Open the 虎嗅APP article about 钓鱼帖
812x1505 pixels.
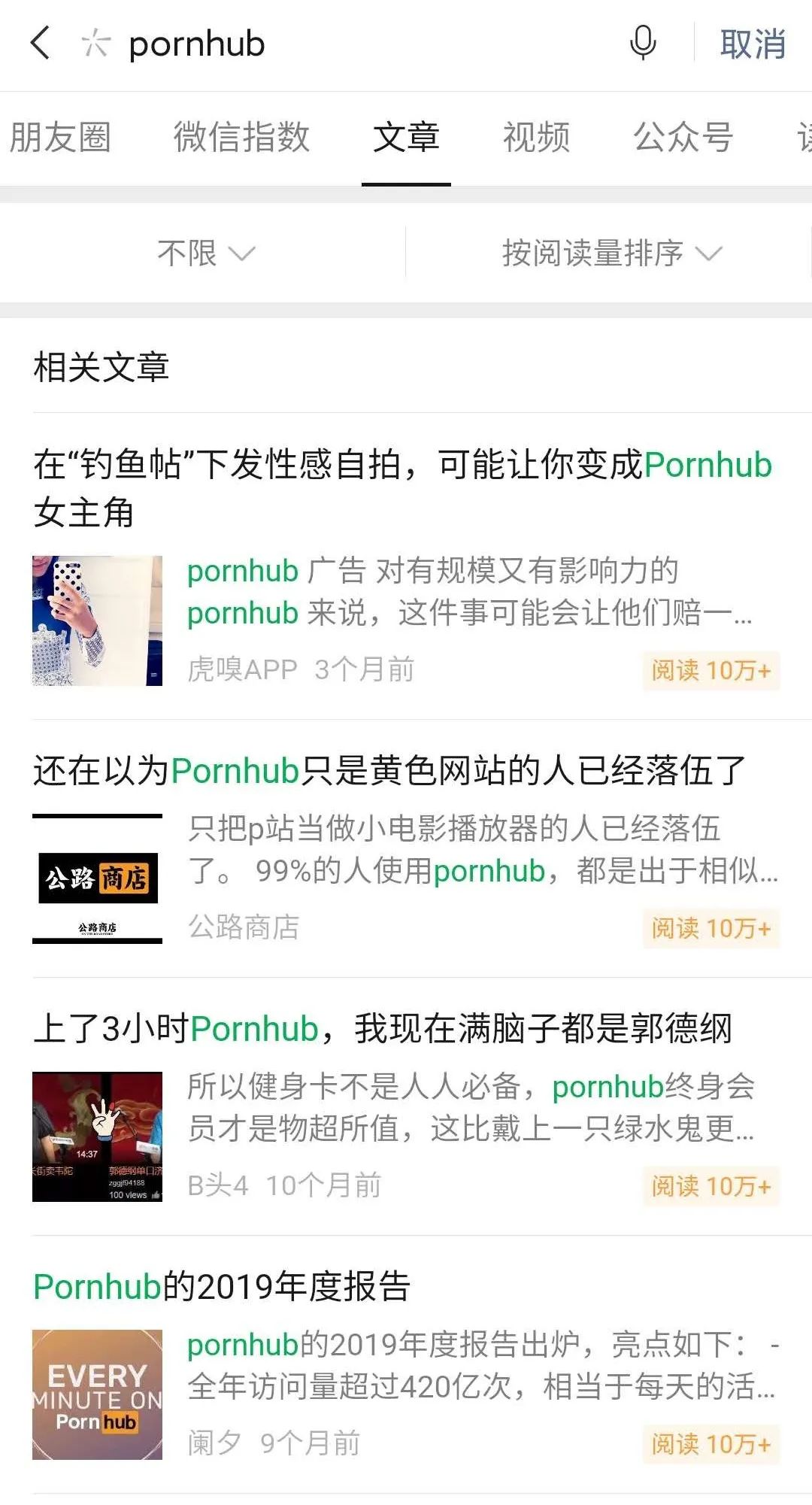pyautogui.click(x=406, y=566)
